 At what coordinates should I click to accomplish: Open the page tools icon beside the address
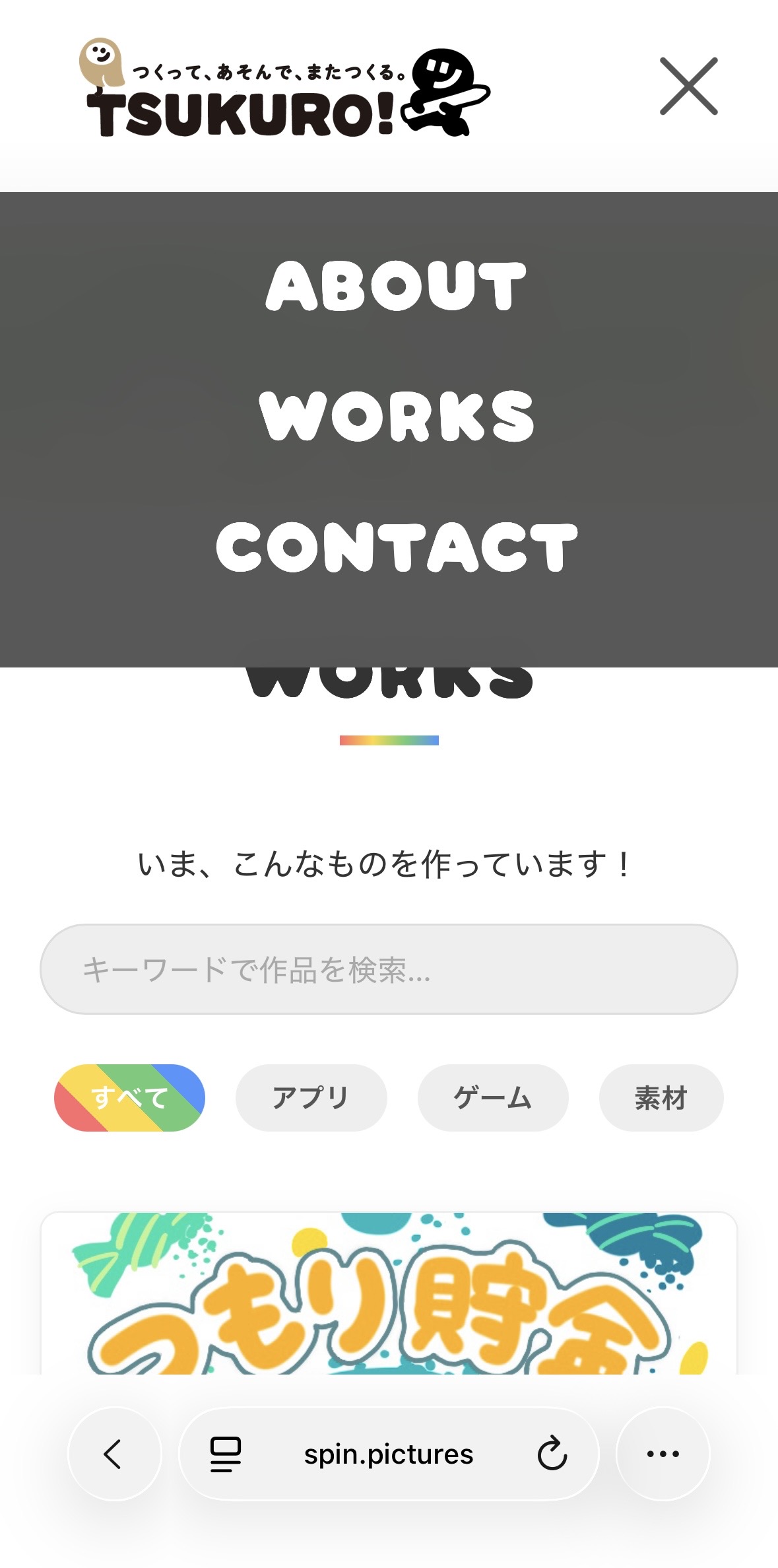coord(225,1454)
